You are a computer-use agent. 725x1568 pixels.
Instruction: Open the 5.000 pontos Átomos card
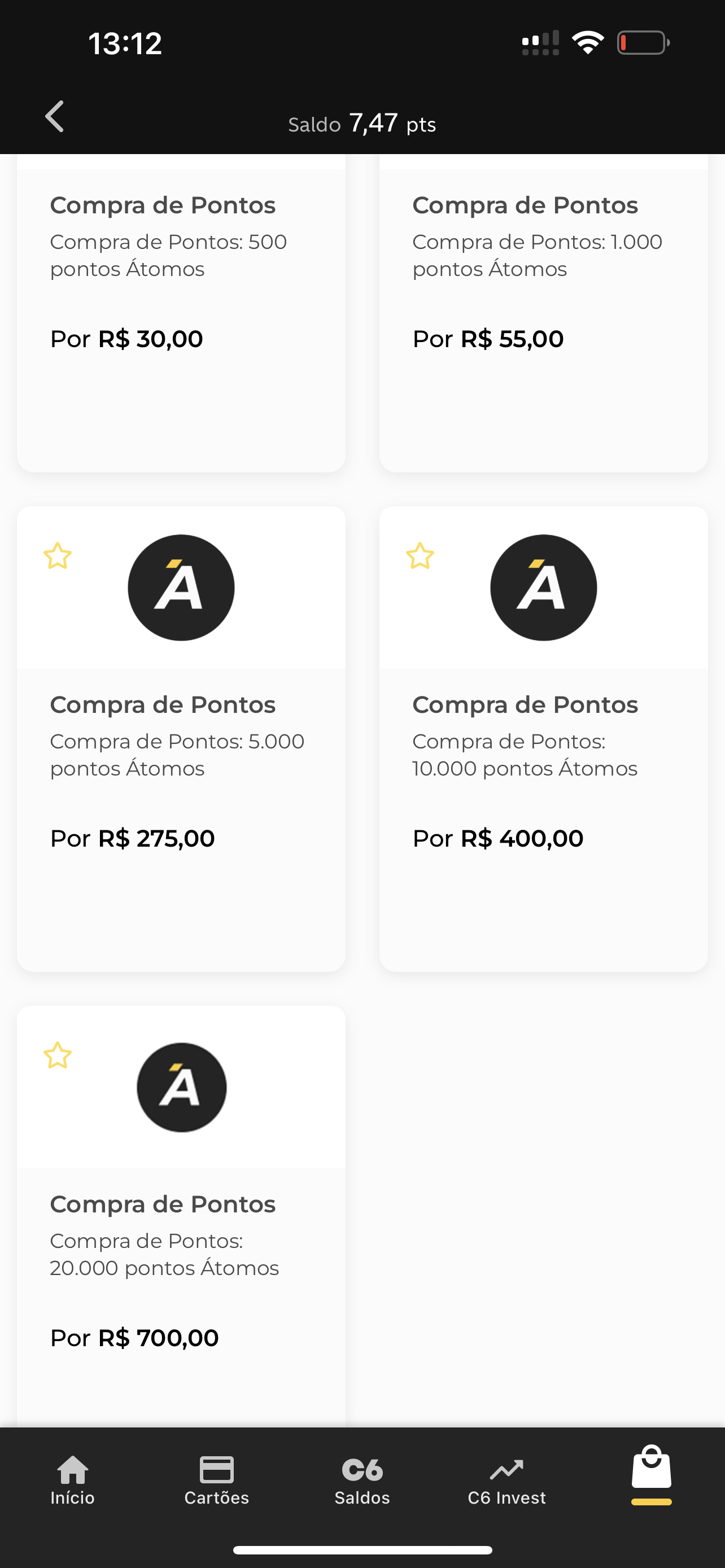(181, 739)
